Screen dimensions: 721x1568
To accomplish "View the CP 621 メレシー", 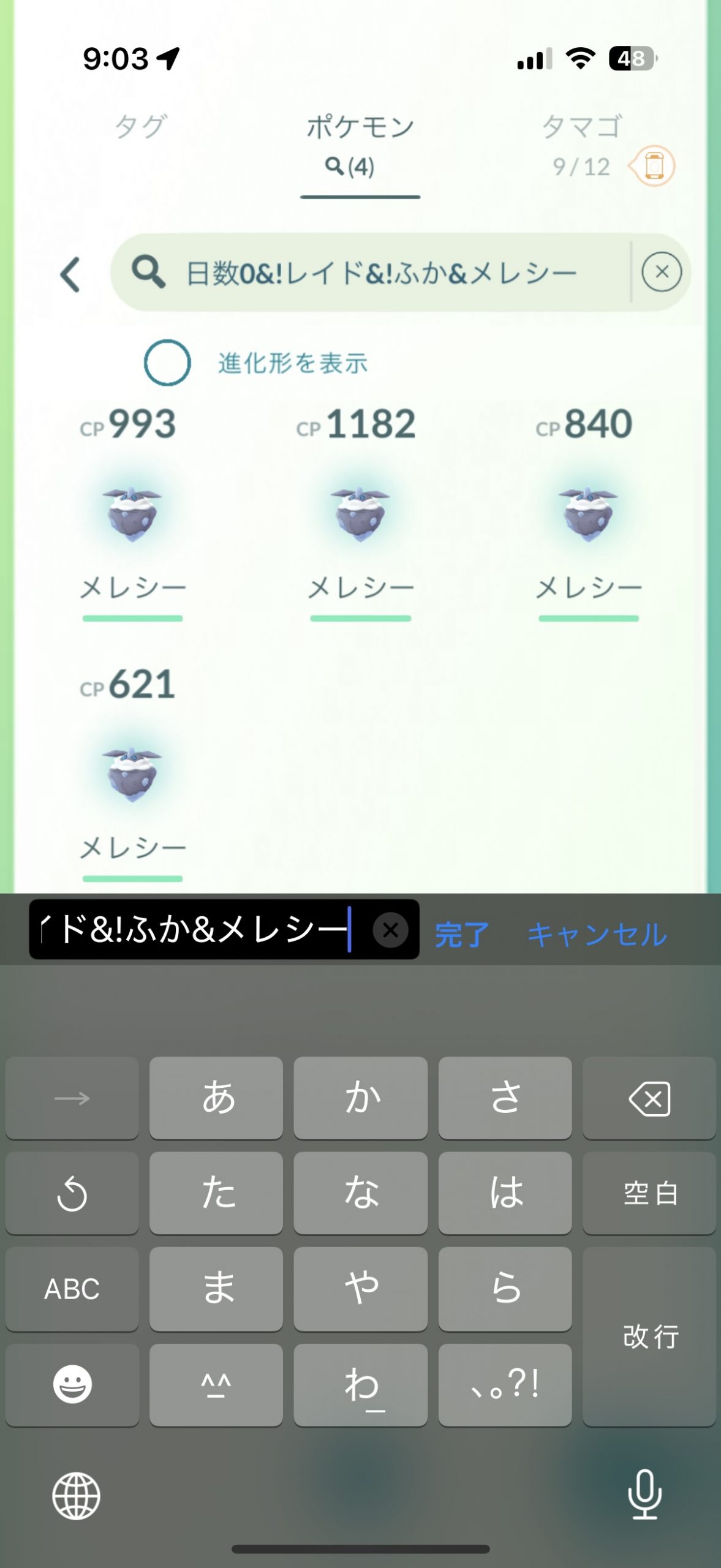I will [132, 774].
